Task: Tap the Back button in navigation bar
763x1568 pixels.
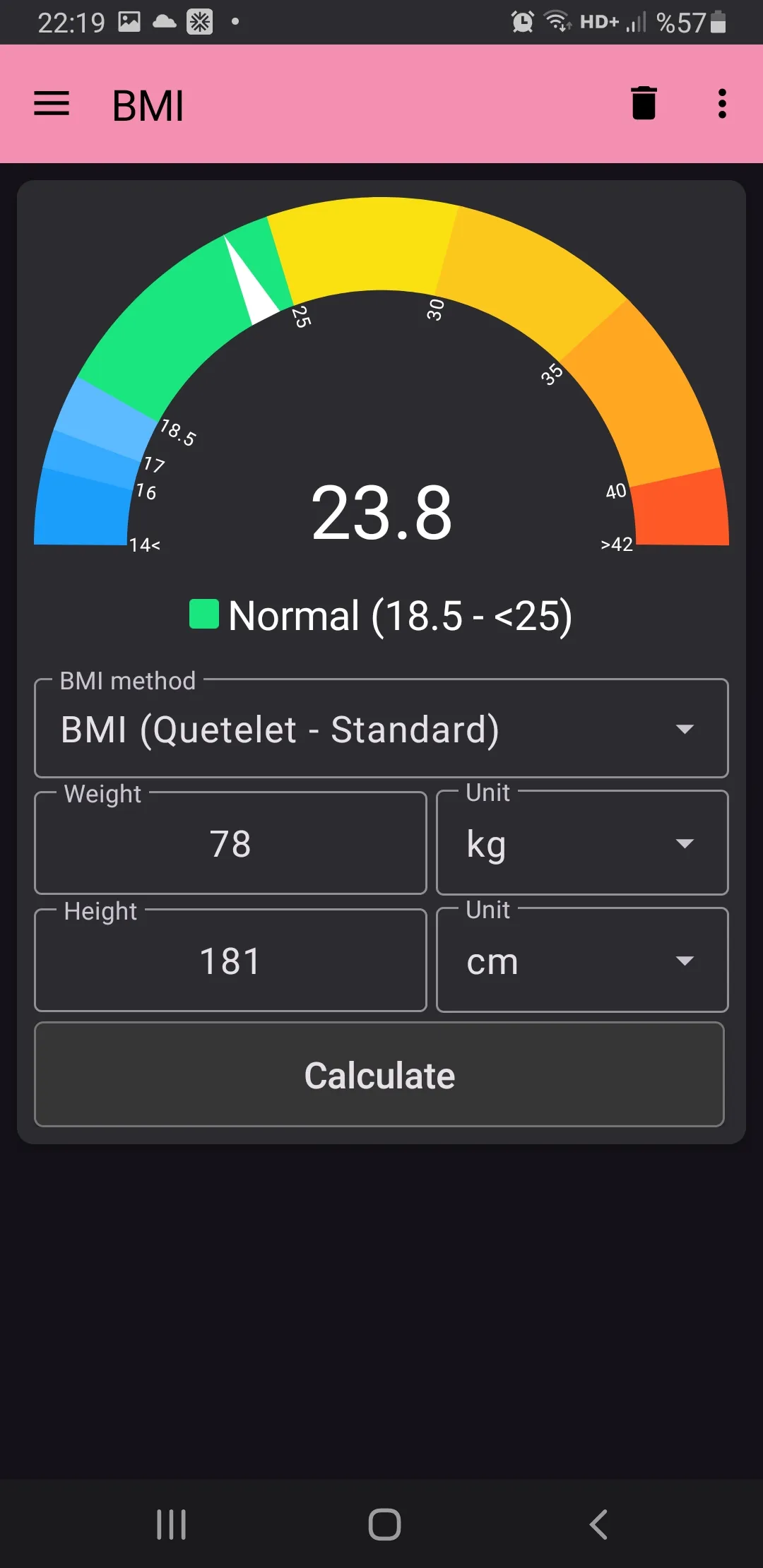Action: tap(597, 1523)
